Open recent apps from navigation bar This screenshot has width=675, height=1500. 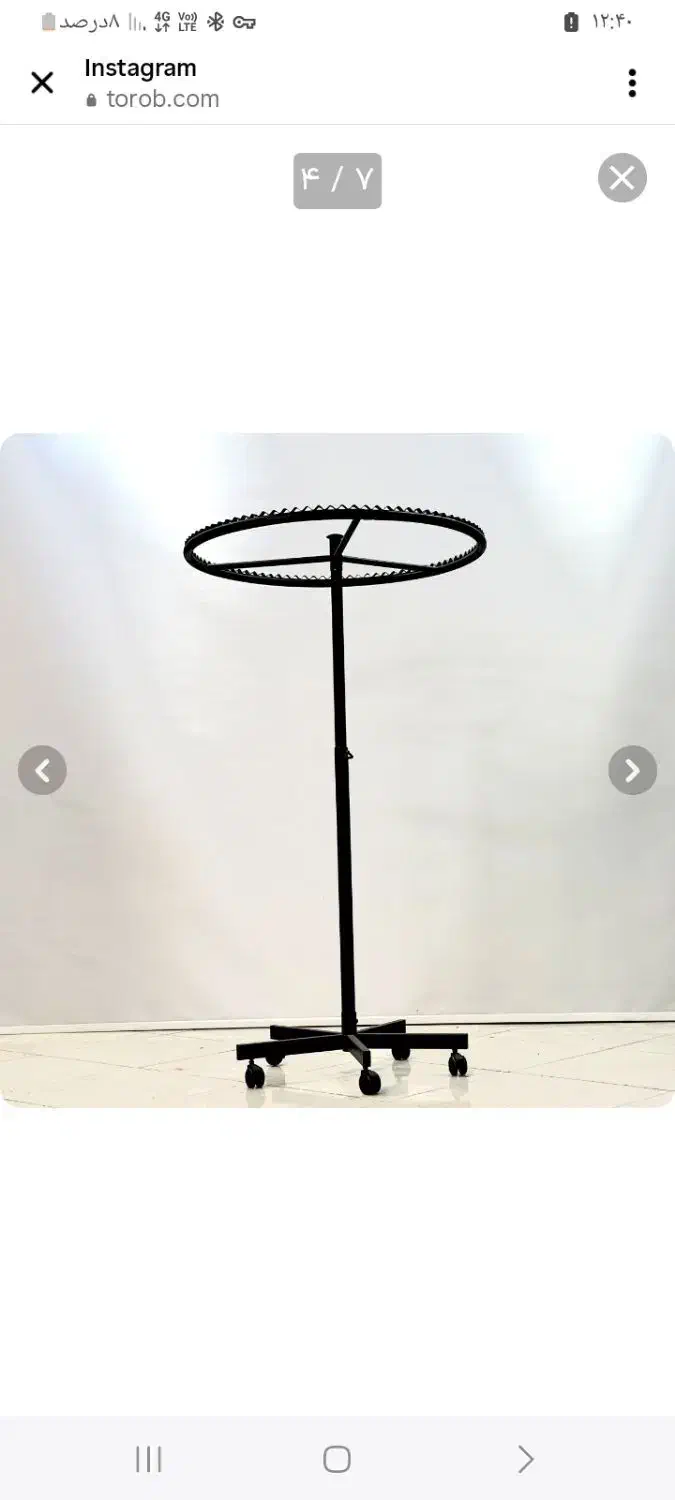(148, 1459)
